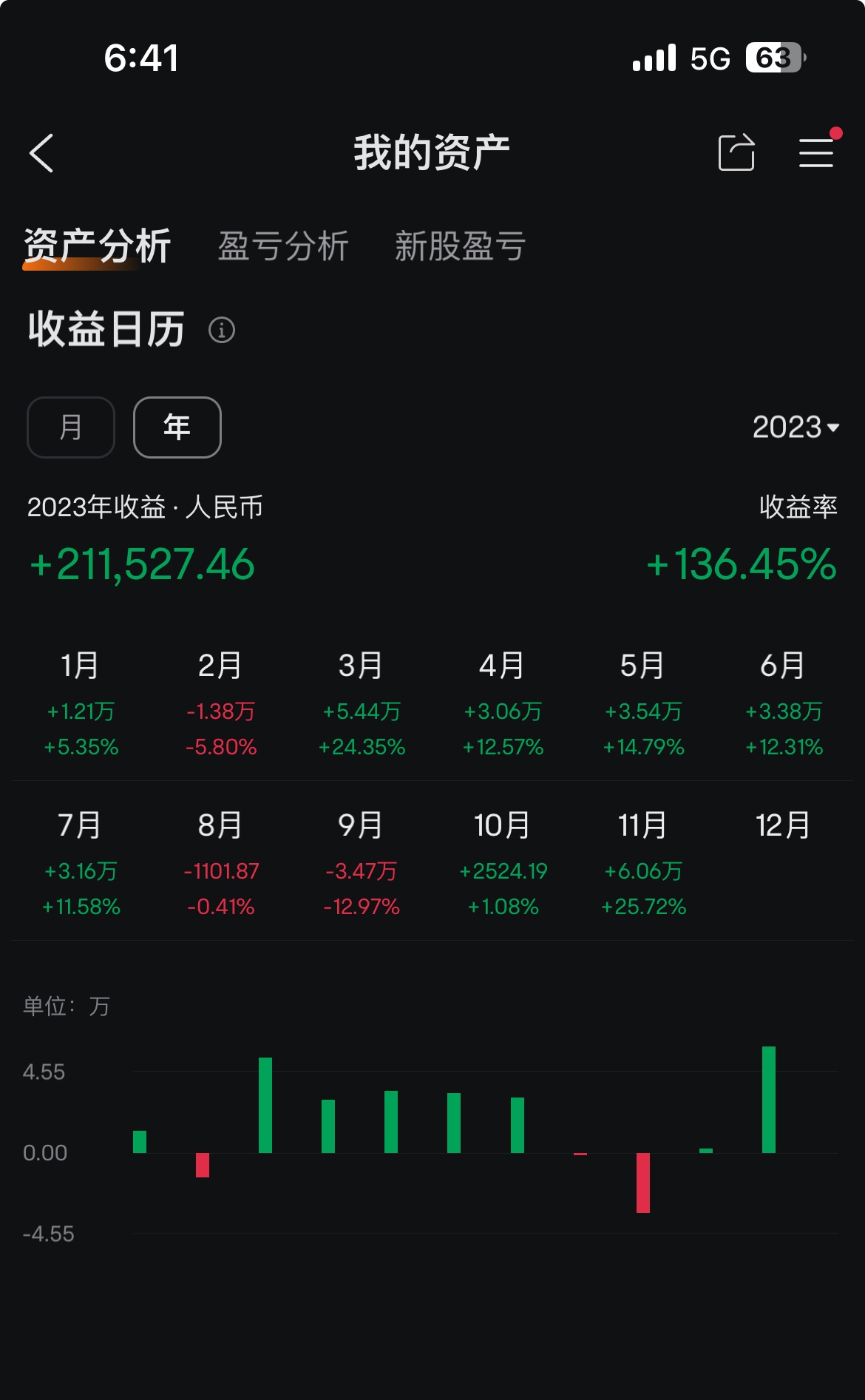Select the 资产分析 tab
This screenshot has height=1400, width=865.
coord(98,246)
